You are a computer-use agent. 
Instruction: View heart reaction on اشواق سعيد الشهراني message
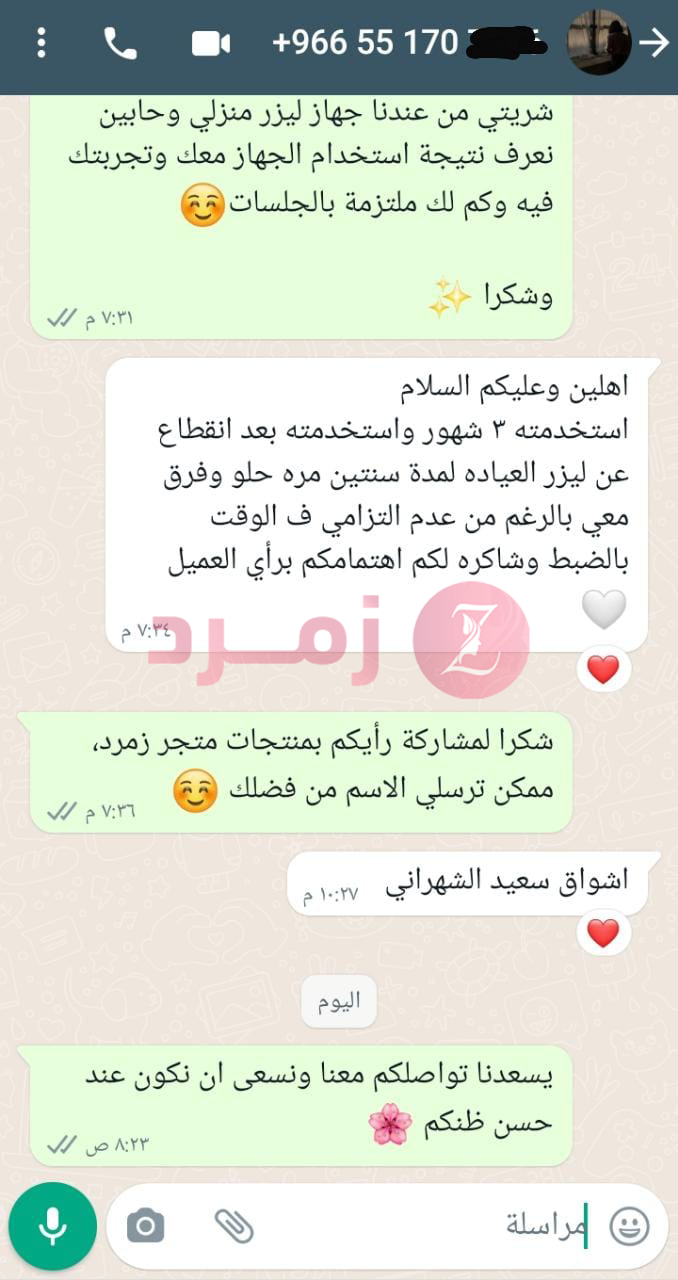click(x=603, y=934)
